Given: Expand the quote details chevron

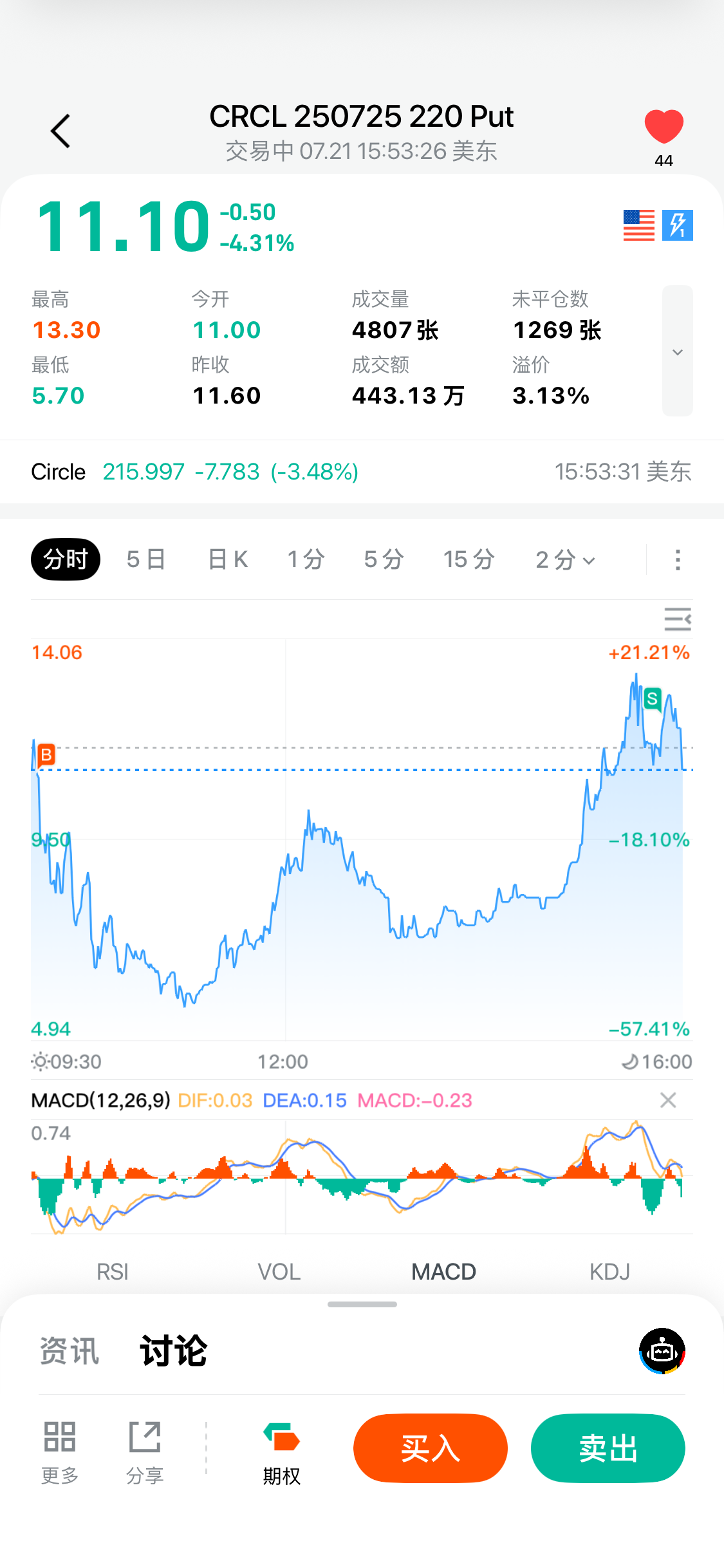Looking at the screenshot, I should coord(678,351).
